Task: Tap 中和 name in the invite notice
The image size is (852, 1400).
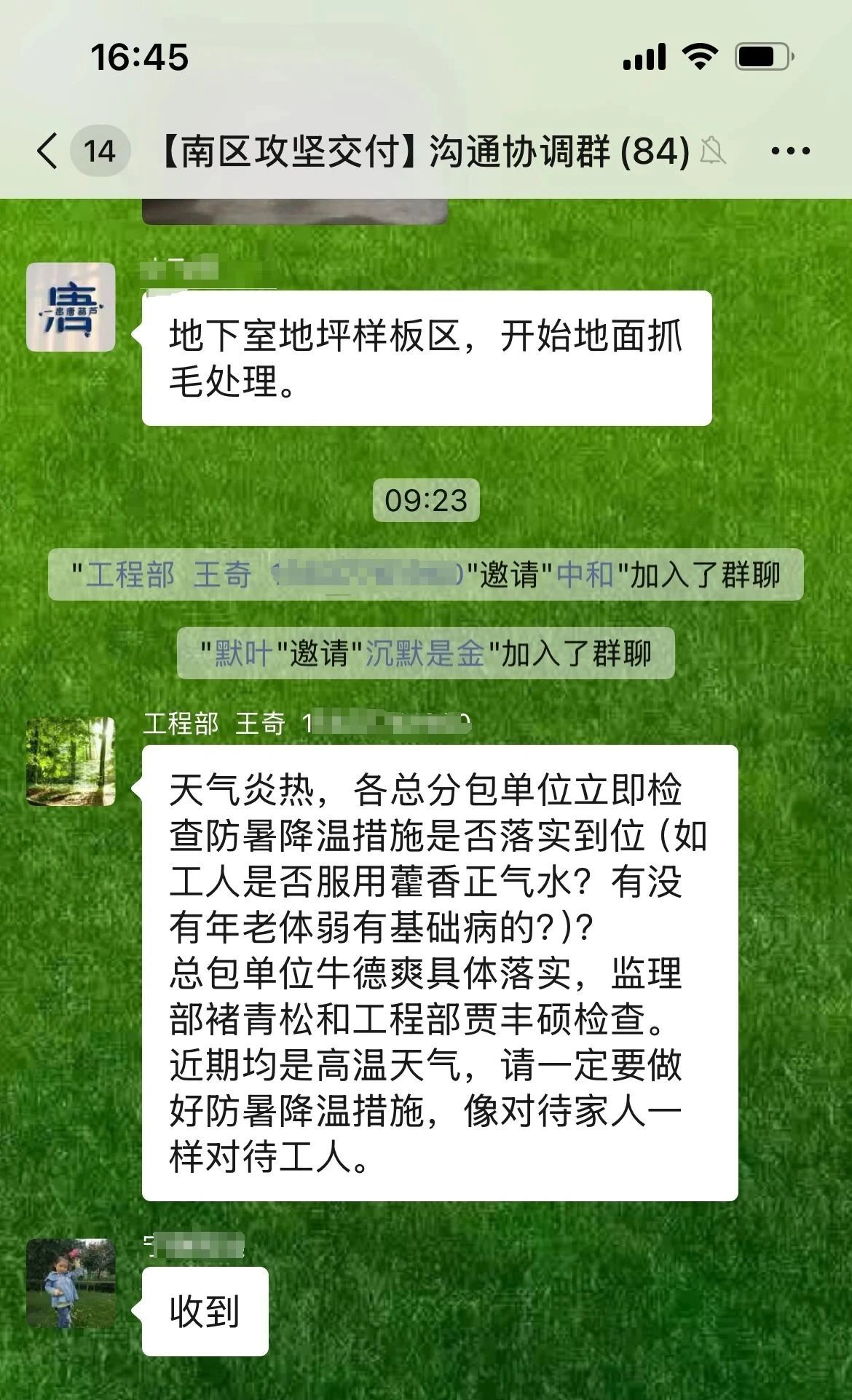Action: click(586, 575)
